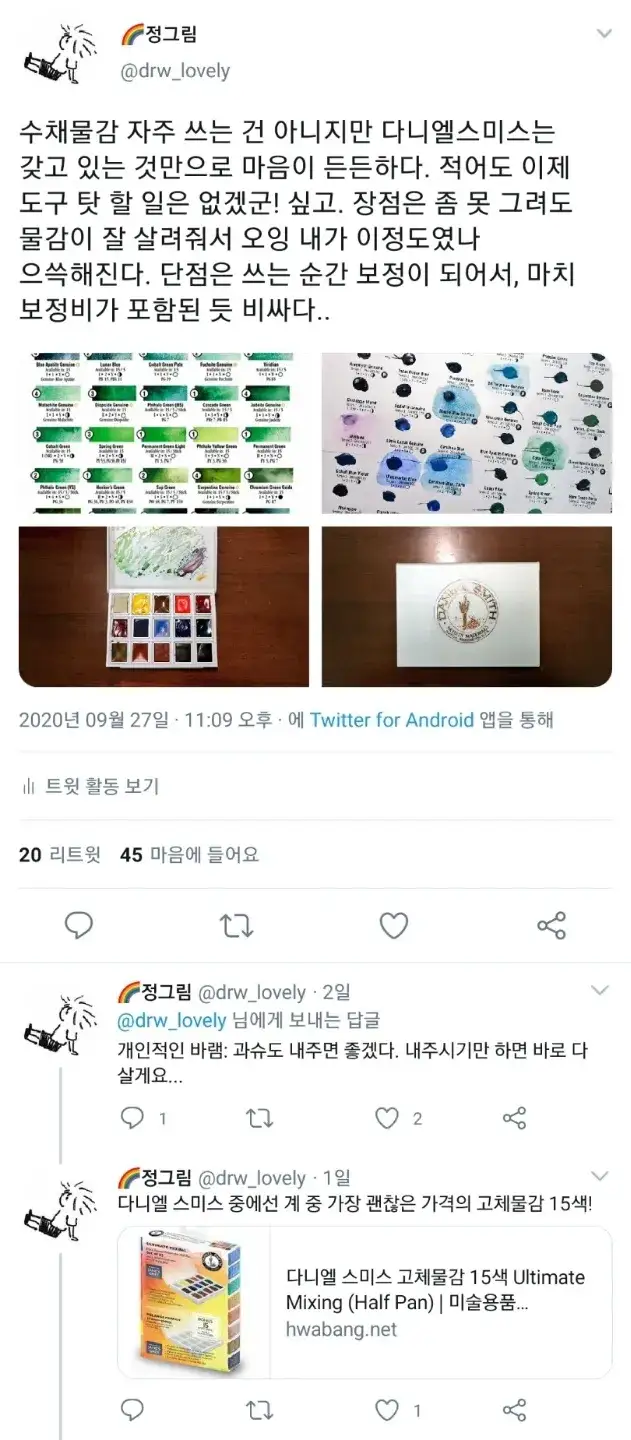Image resolution: width=631 pixels, height=1440 pixels.
Task: Retweet the reply about 과슈
Action: coord(260,1119)
